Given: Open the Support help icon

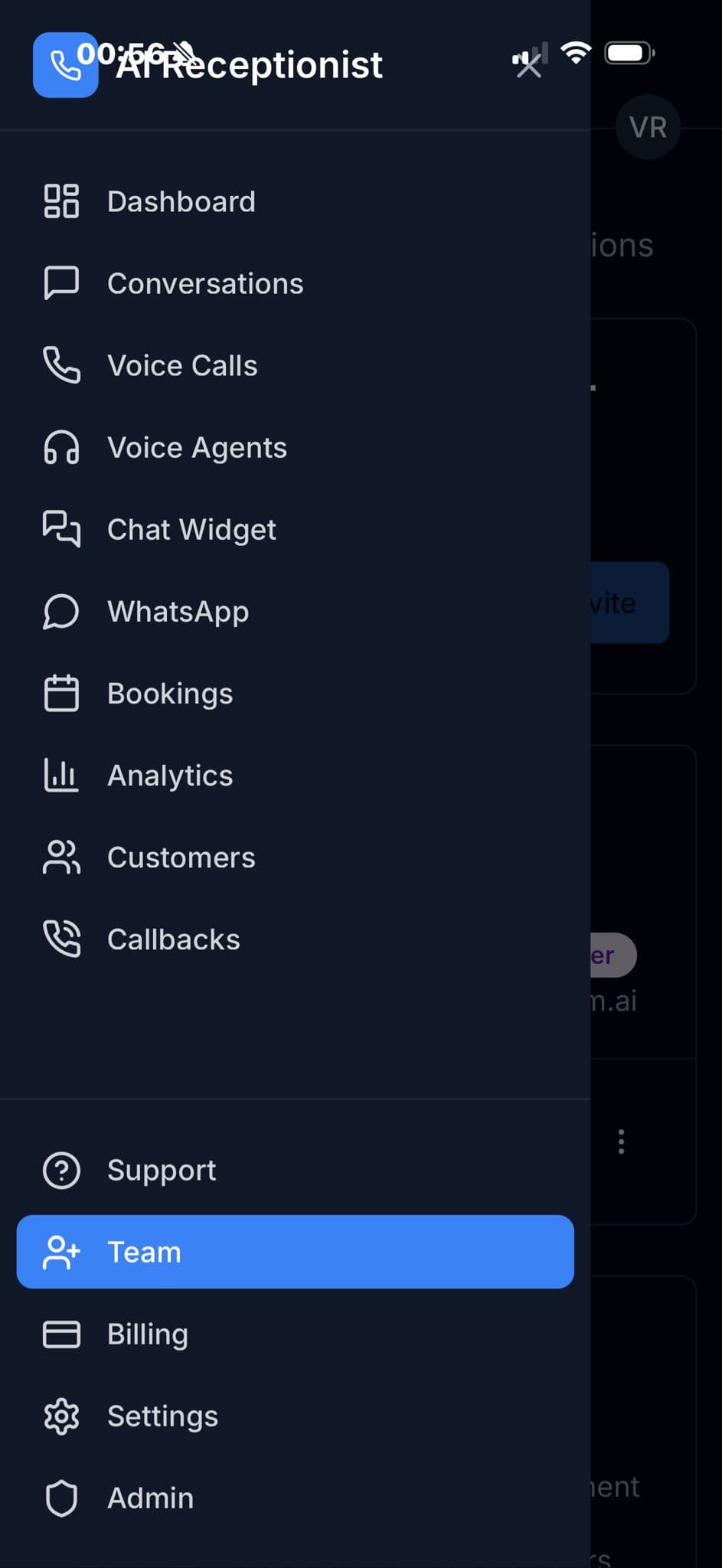Looking at the screenshot, I should tap(61, 1170).
